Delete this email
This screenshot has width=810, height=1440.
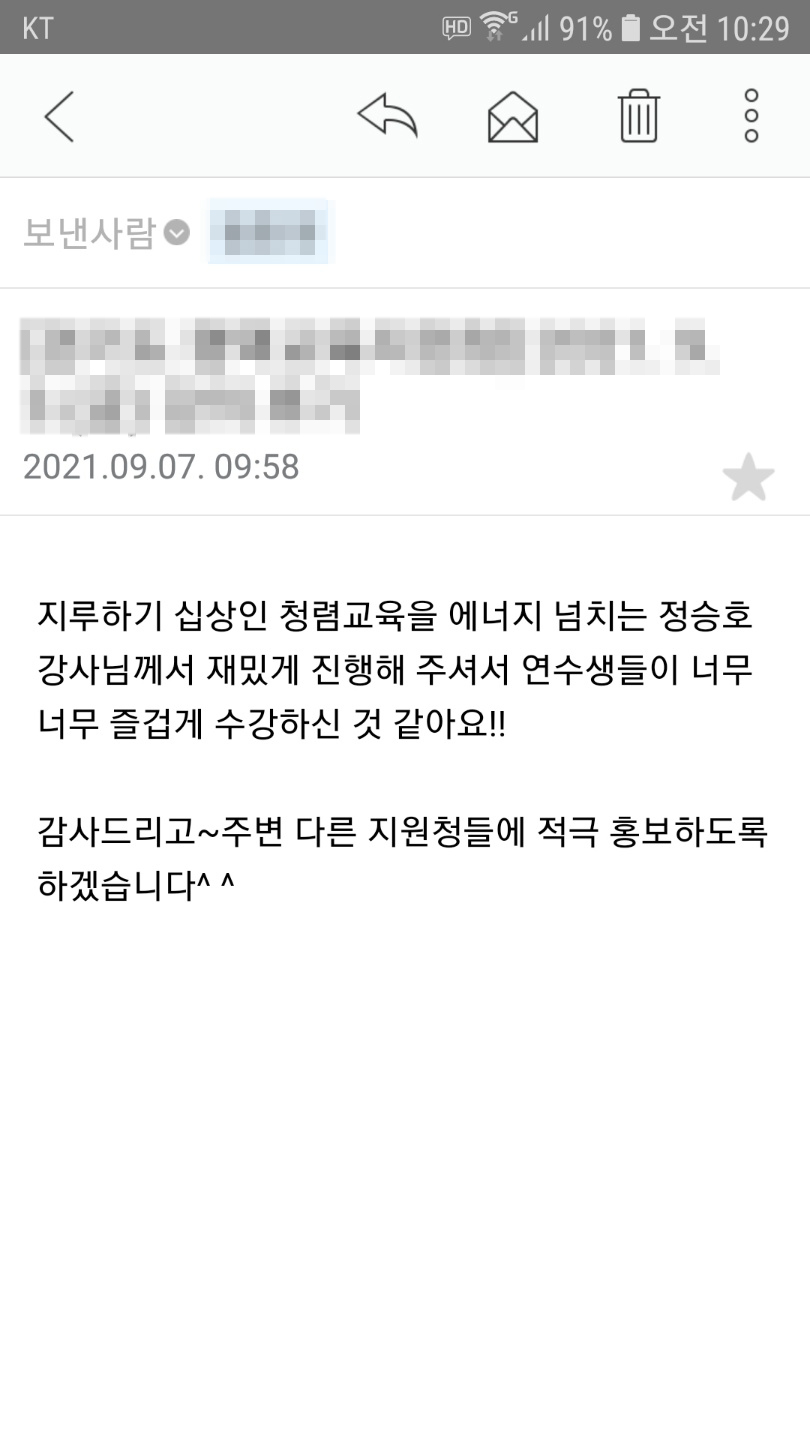[x=639, y=116]
